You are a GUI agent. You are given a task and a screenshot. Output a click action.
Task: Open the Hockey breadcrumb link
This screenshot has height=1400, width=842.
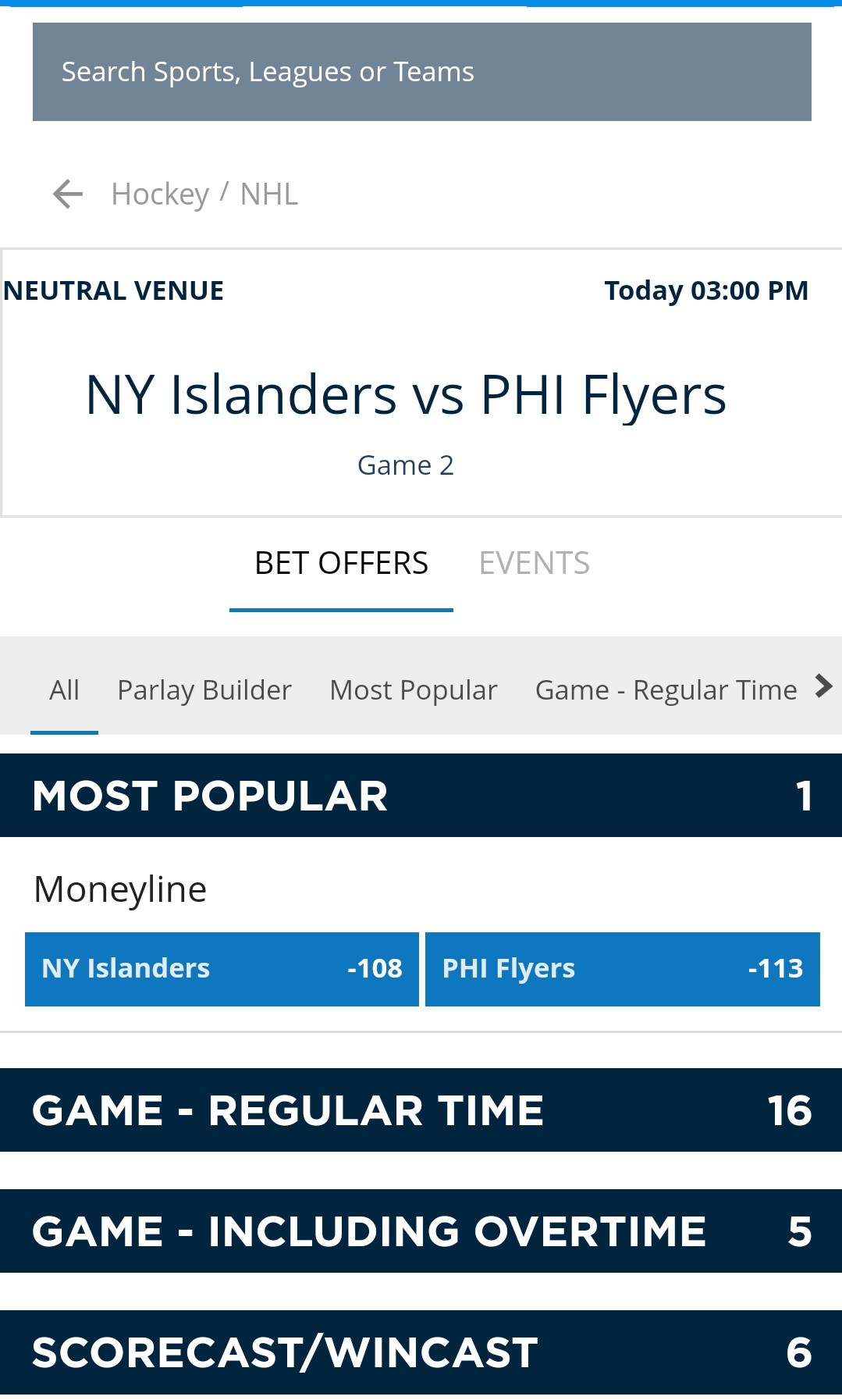(x=160, y=194)
